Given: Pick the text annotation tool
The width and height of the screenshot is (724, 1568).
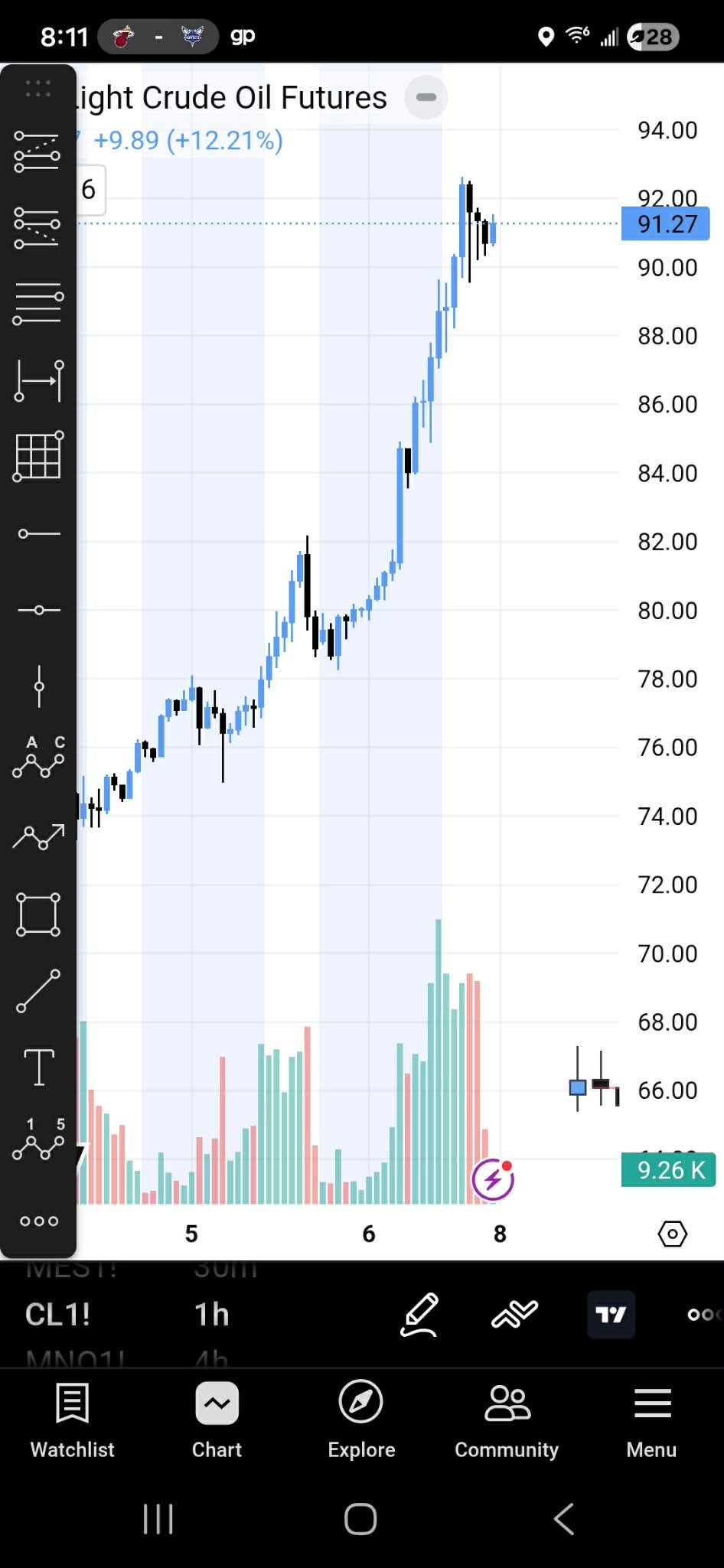Looking at the screenshot, I should click(x=39, y=1067).
